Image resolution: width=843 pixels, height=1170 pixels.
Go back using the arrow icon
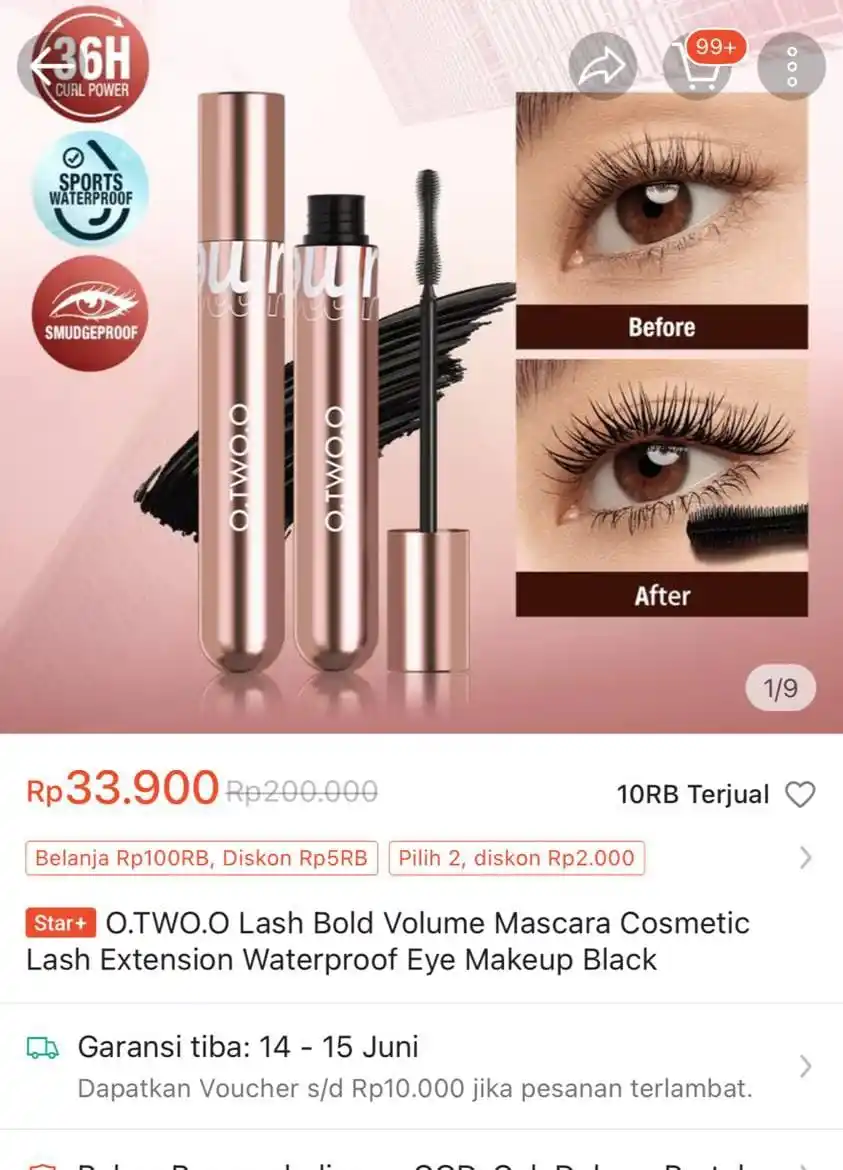[50, 66]
